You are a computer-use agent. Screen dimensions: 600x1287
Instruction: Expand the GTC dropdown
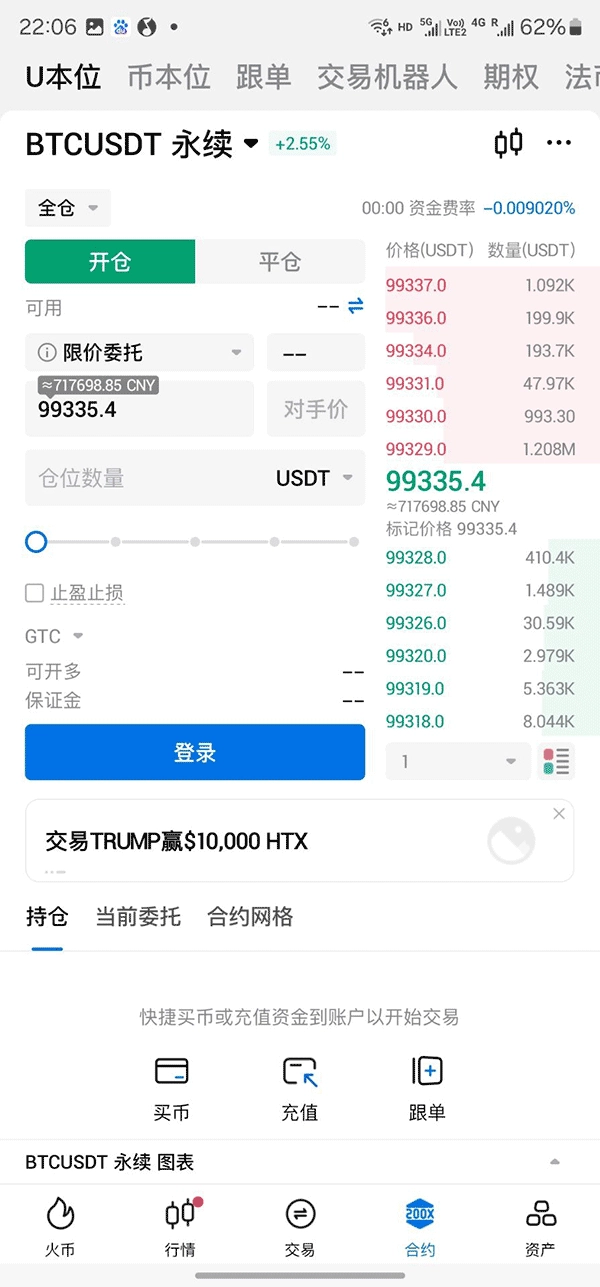54,636
